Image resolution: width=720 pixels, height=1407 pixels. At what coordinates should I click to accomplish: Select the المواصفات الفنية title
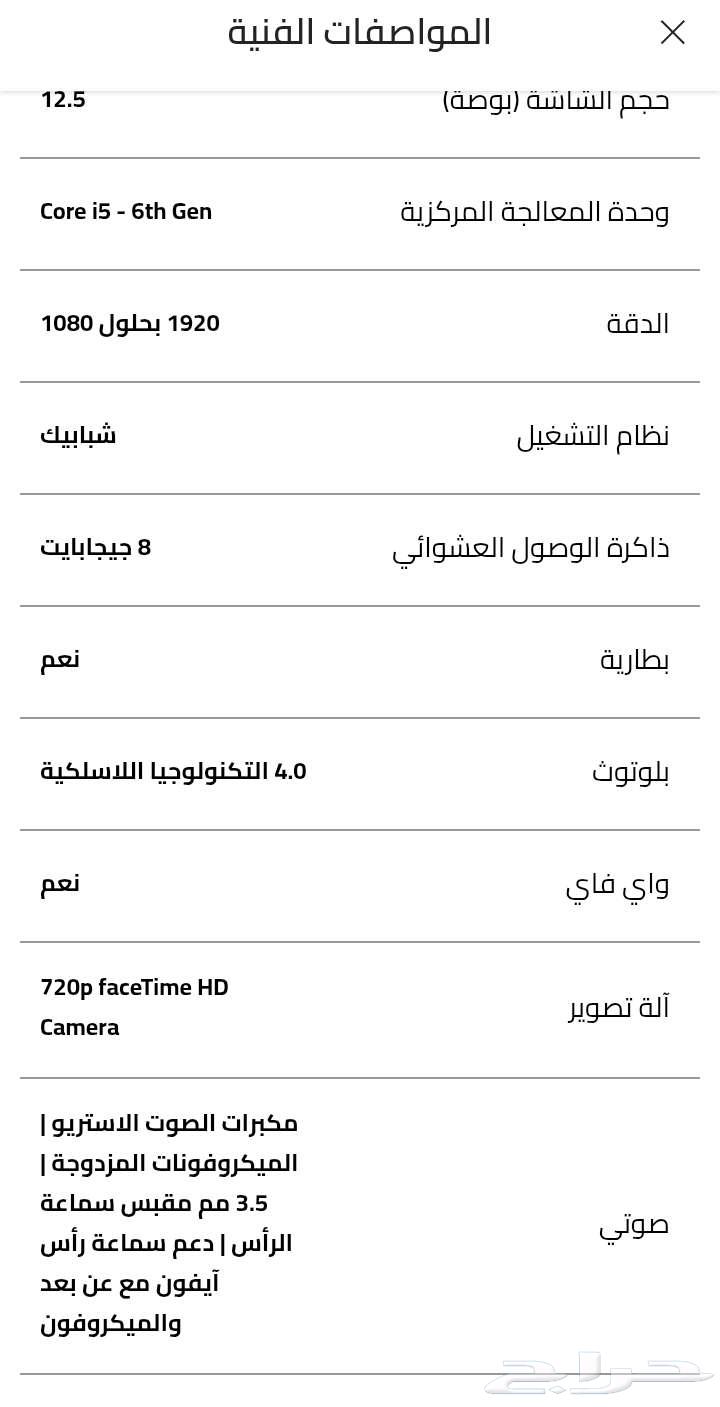click(360, 31)
